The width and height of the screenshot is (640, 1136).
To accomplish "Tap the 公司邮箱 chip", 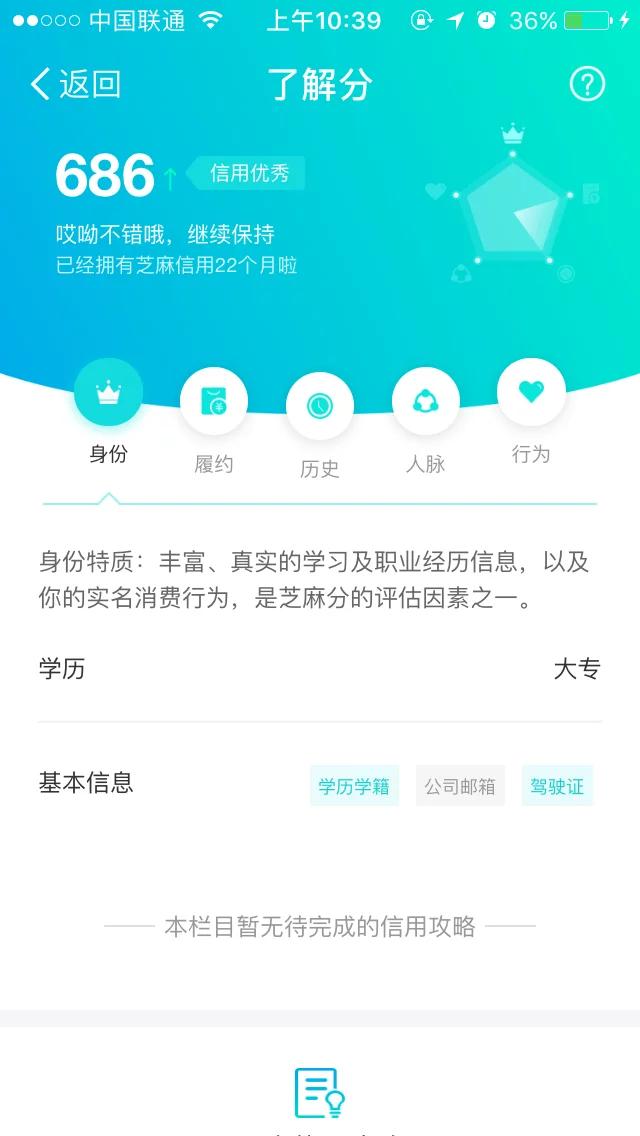I will coord(460,786).
